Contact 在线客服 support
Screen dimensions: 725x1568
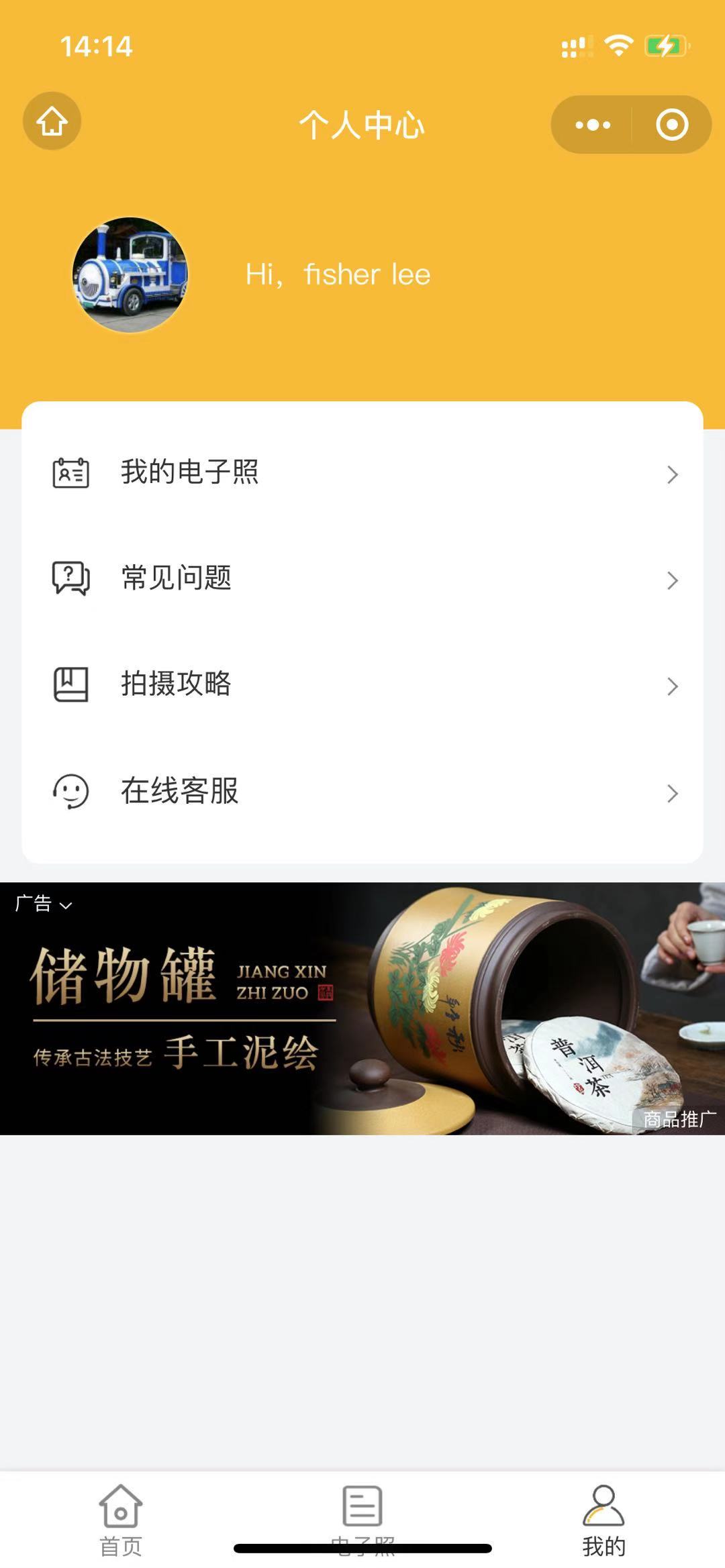click(x=362, y=792)
